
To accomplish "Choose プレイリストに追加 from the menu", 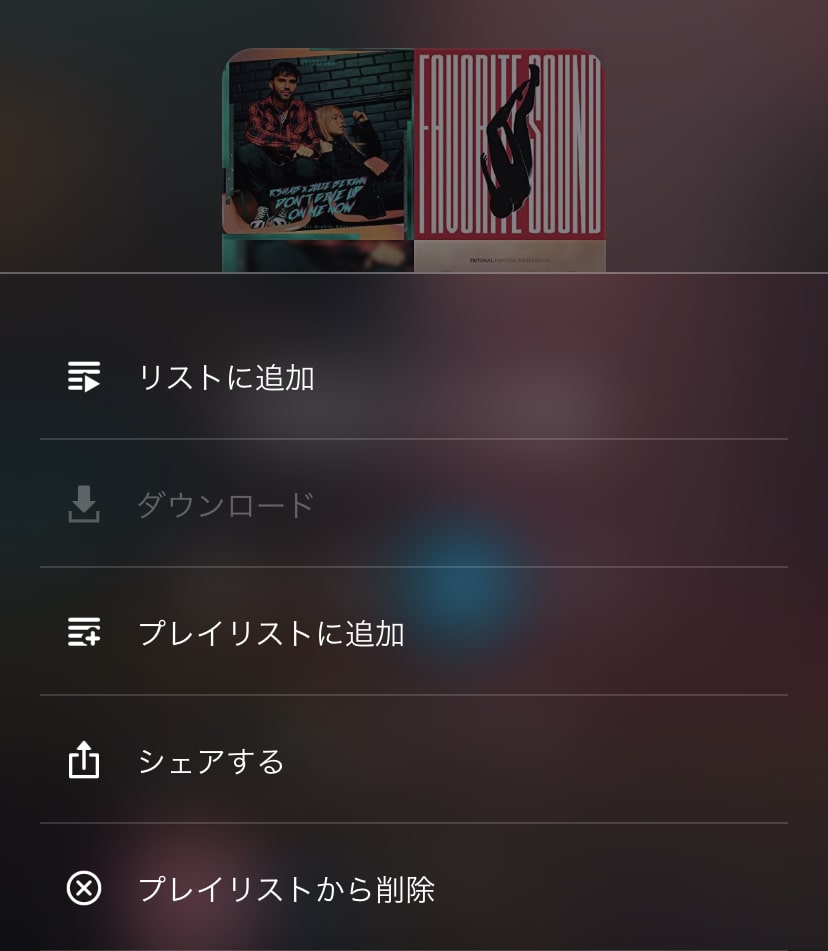I will point(270,633).
